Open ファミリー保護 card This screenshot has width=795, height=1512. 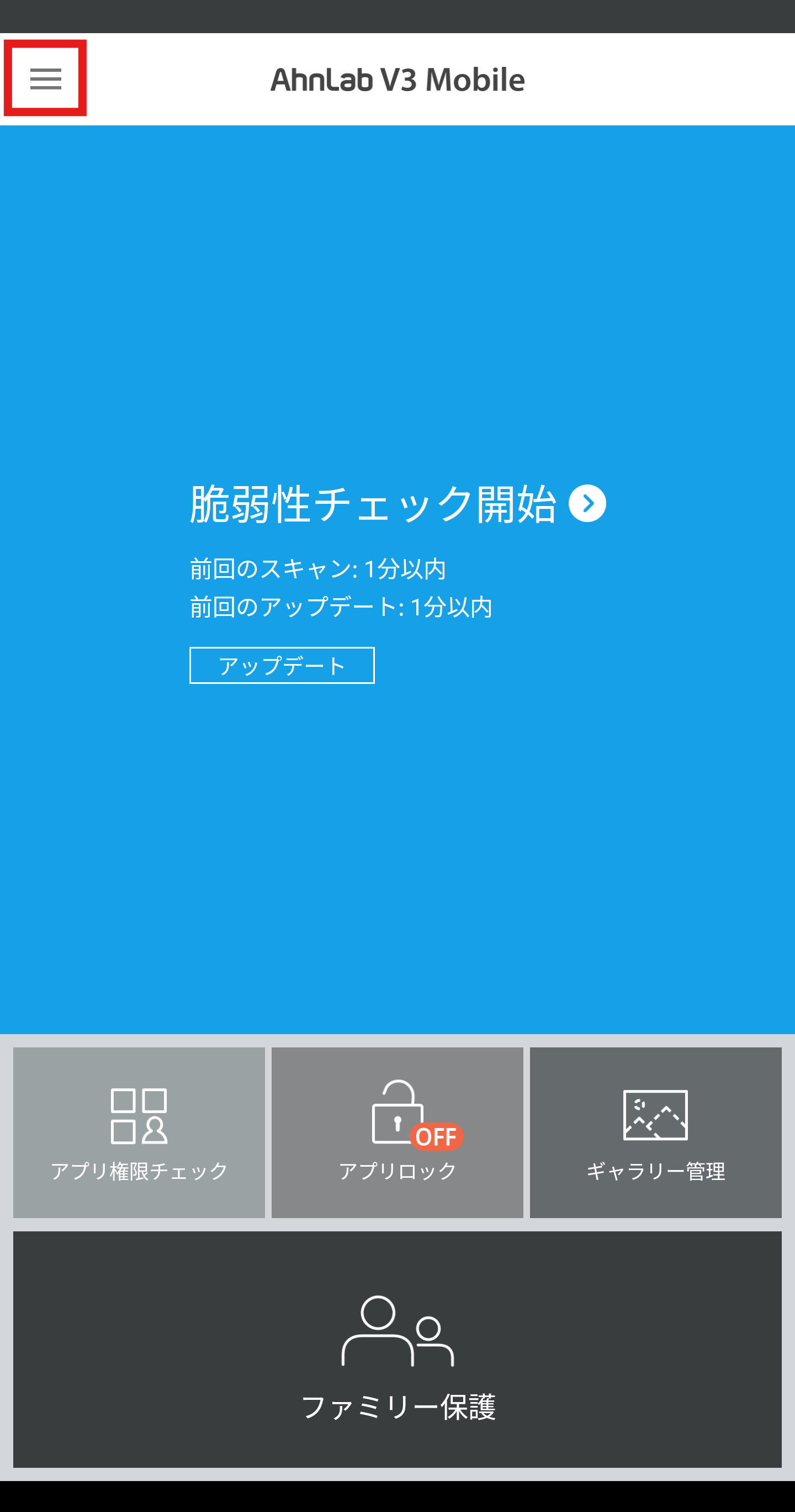coord(397,1350)
